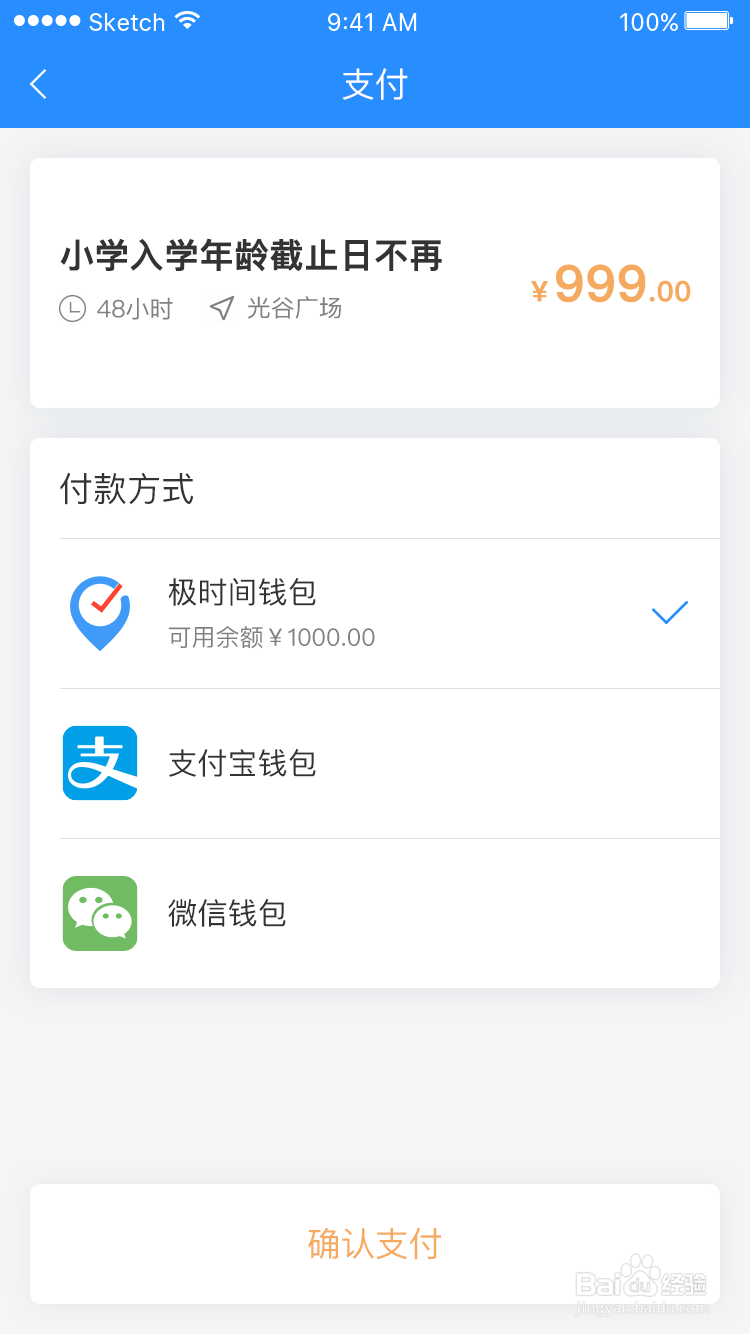Select 极时间钱包 as payment method

point(375,613)
